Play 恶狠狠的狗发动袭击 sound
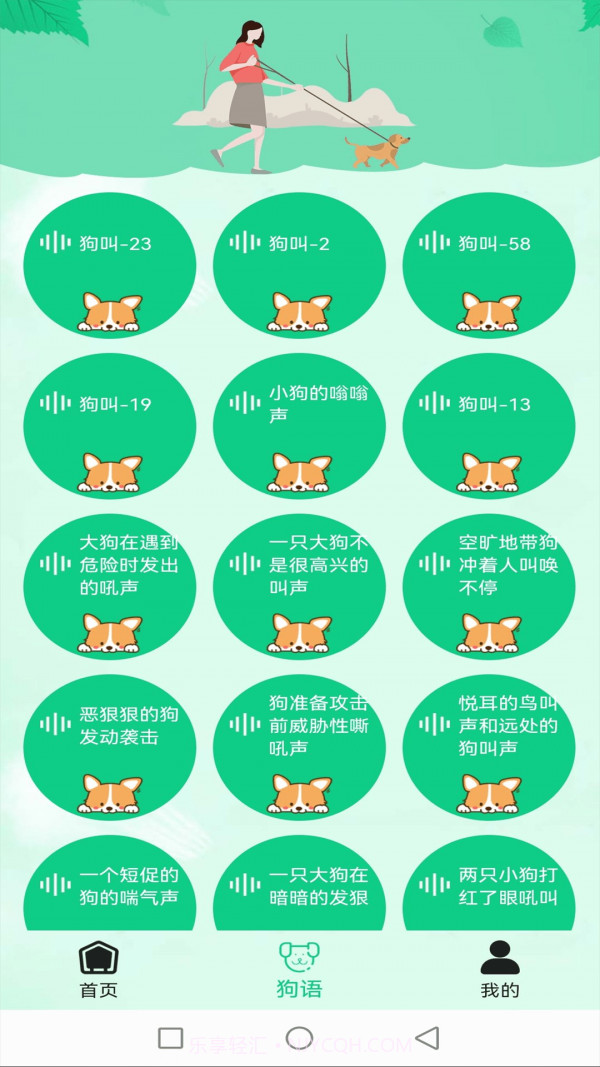 [110, 747]
